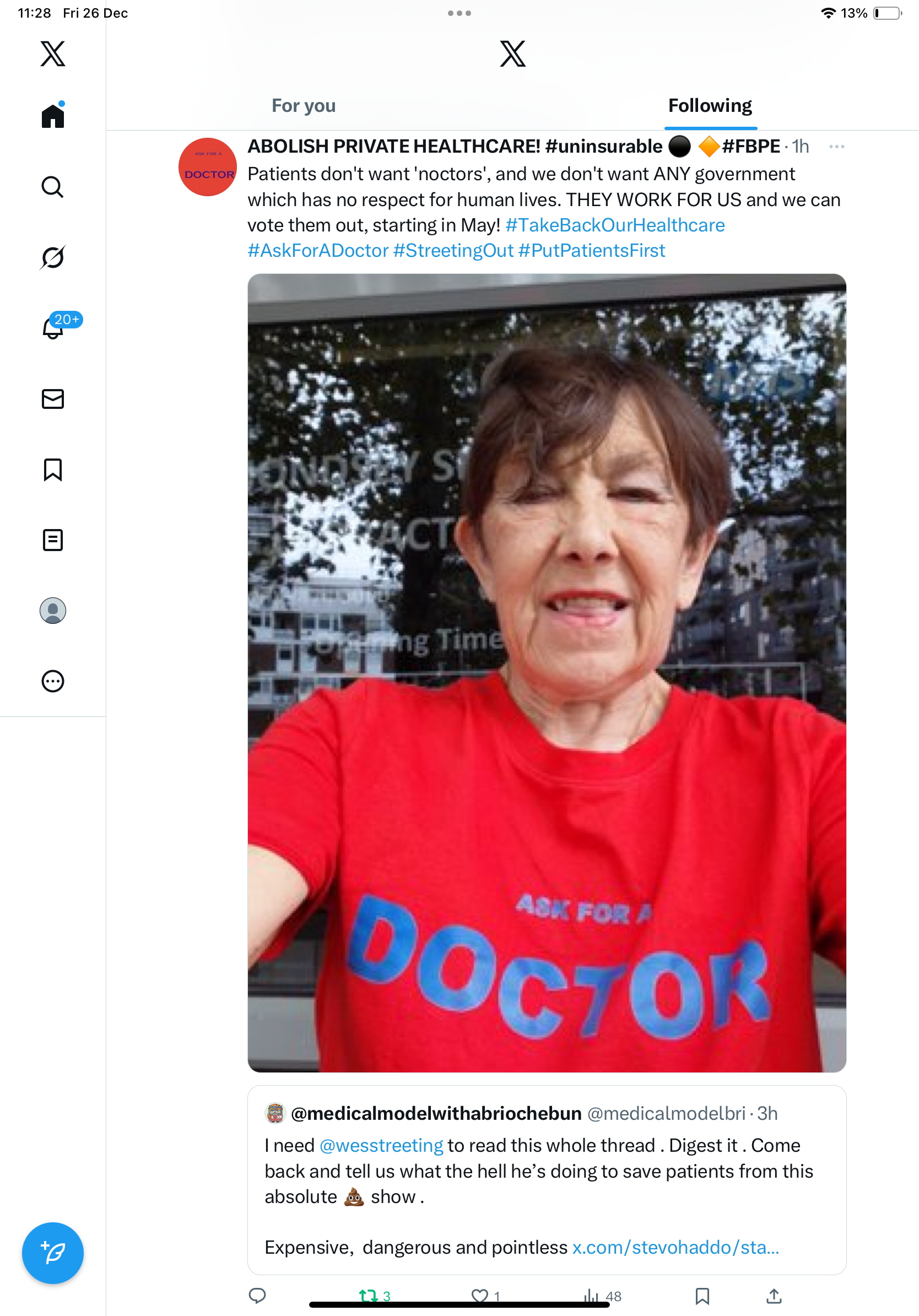Open Lists from the sidebar

[53, 540]
